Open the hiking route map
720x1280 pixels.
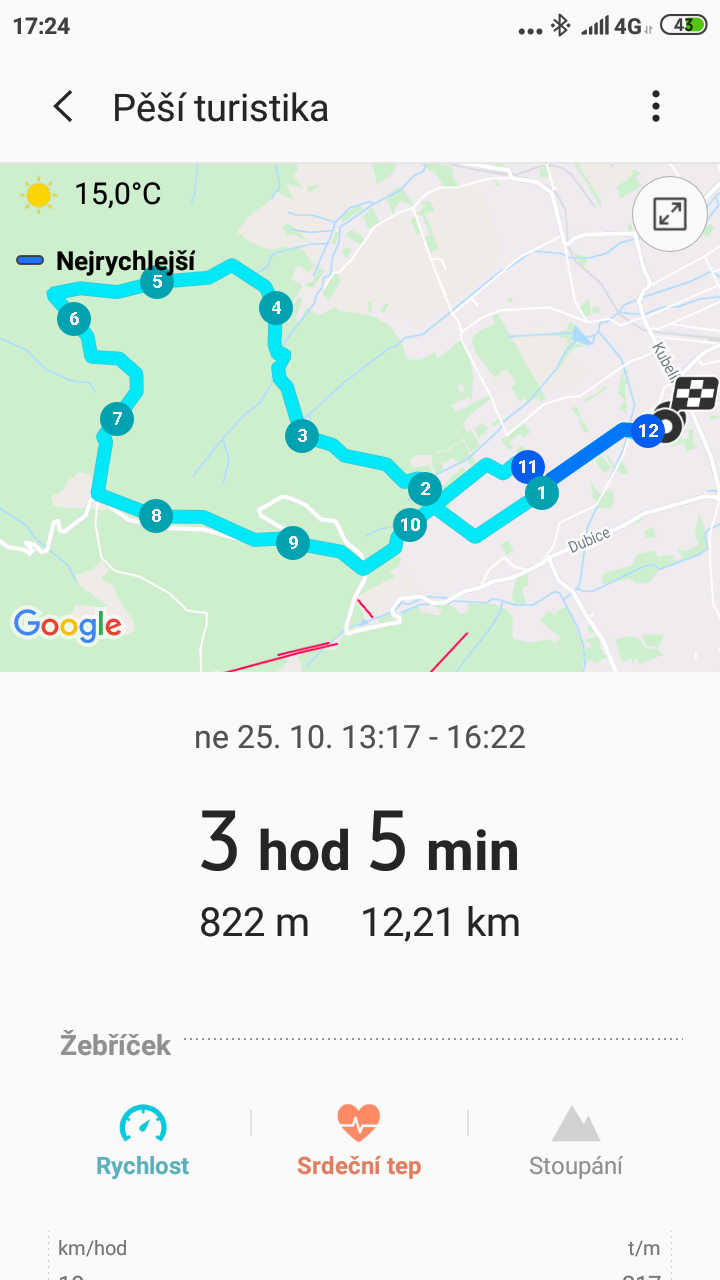(x=360, y=417)
